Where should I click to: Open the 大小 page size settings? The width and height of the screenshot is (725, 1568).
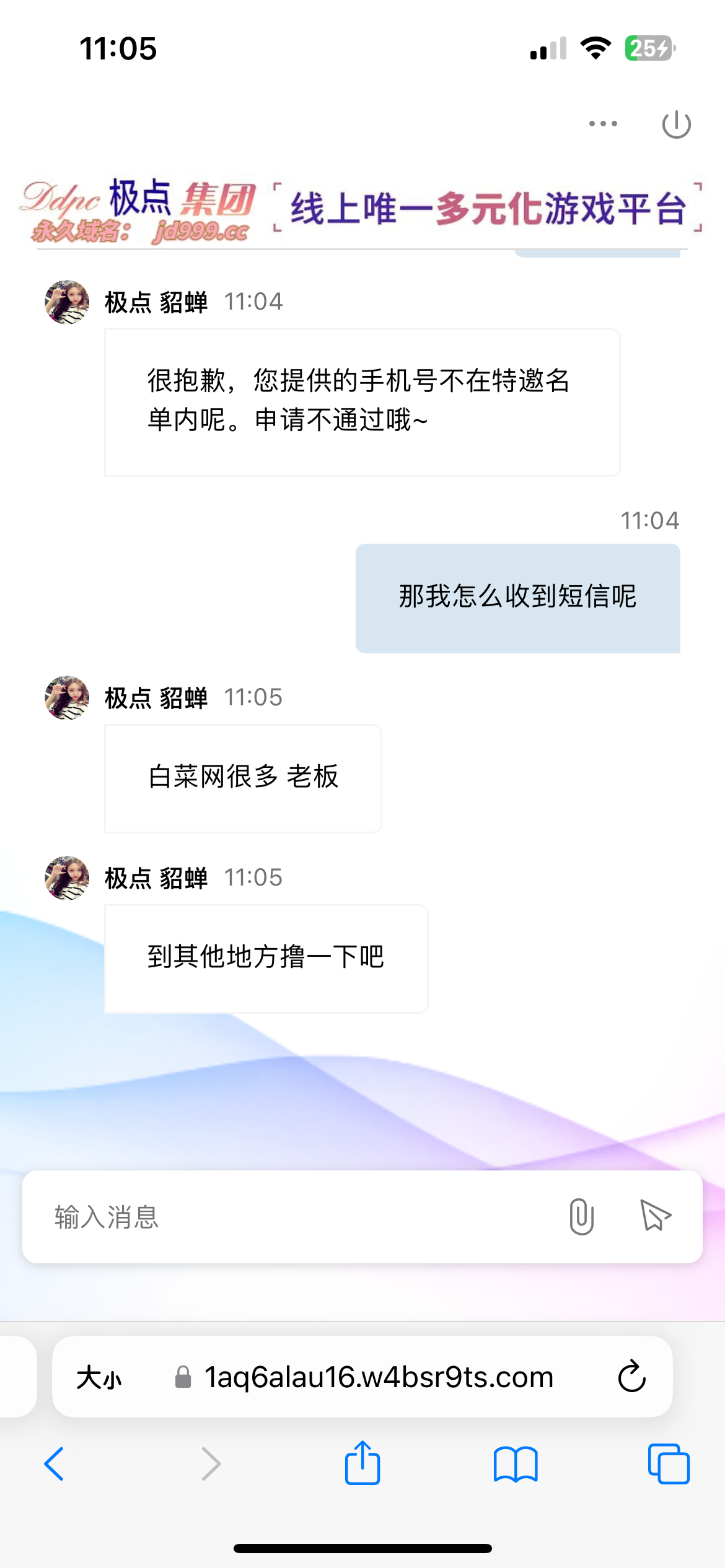pos(99,1378)
